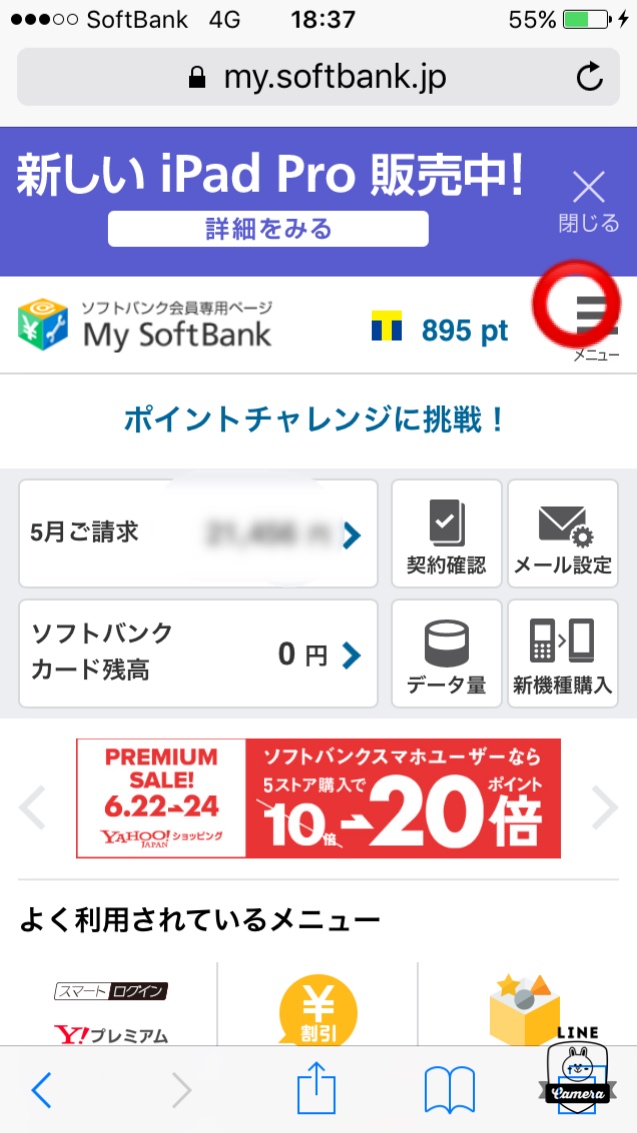Open メール設定 mail settings

pos(562,534)
